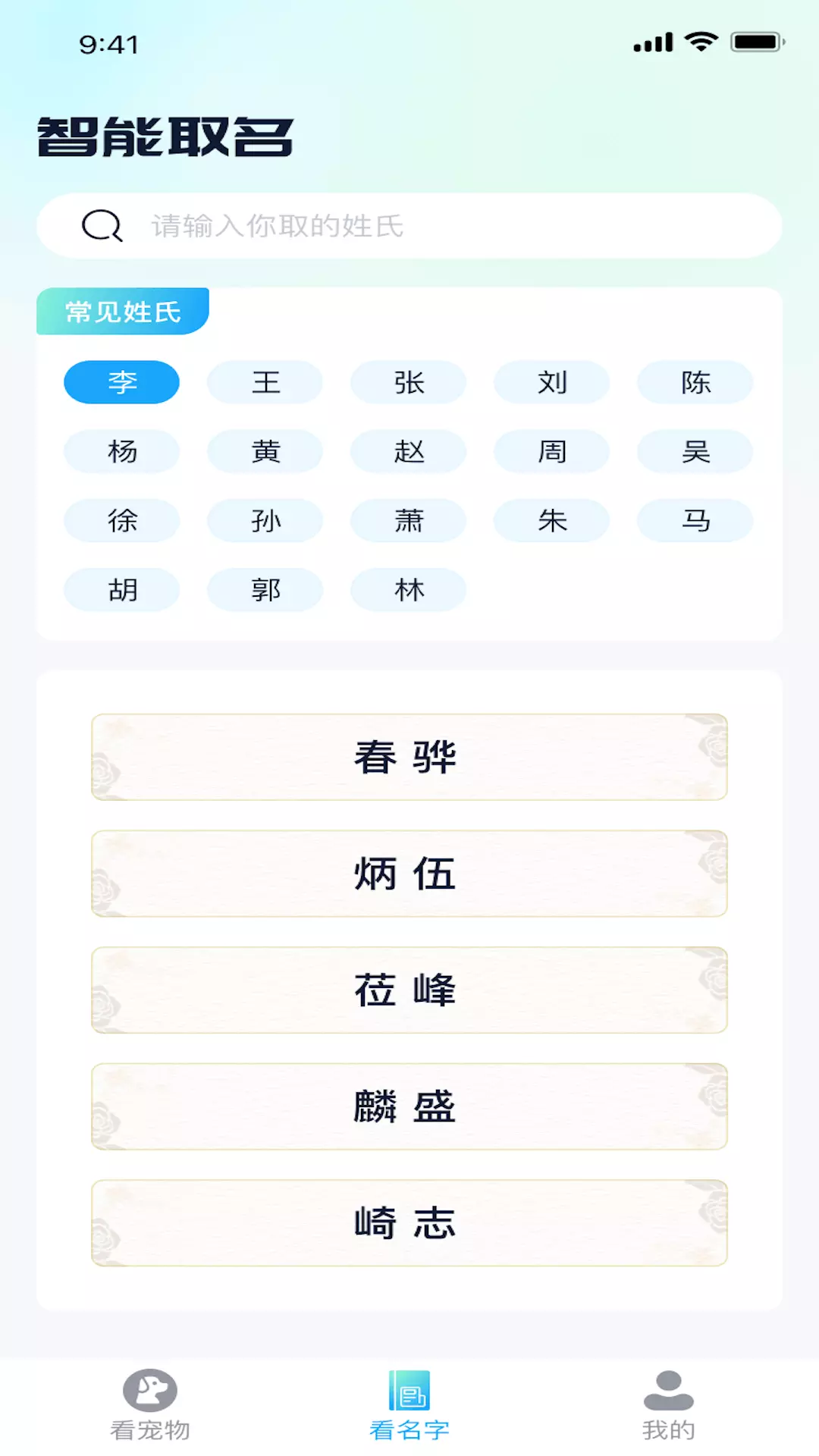Pick the surname chip 刘
819x1456 pixels.
click(552, 382)
